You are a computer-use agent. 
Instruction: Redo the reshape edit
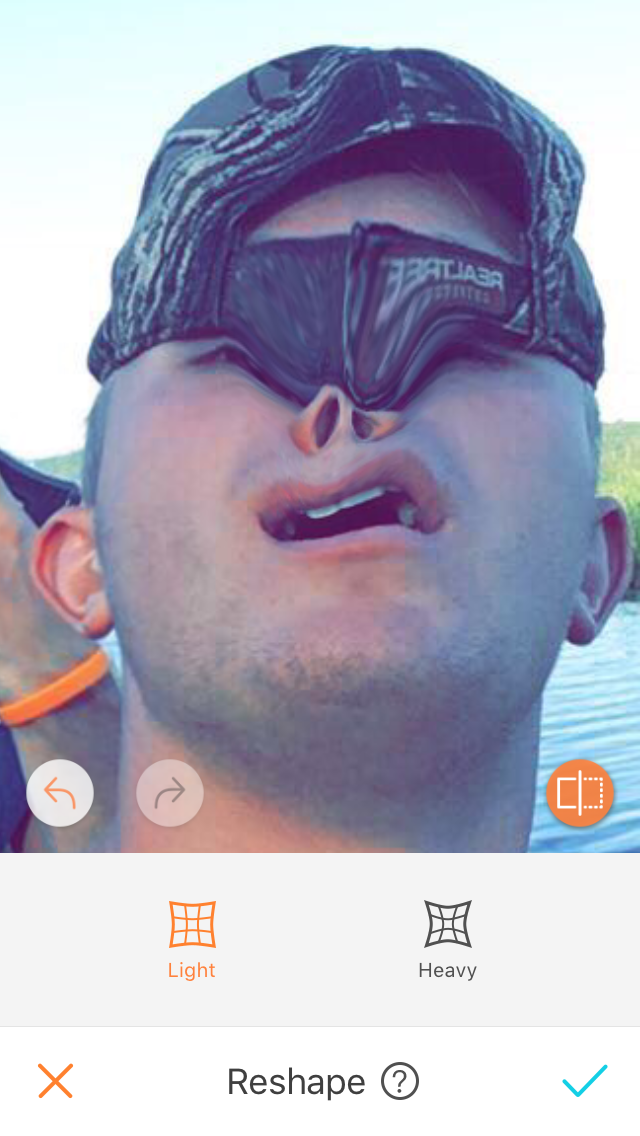point(170,793)
